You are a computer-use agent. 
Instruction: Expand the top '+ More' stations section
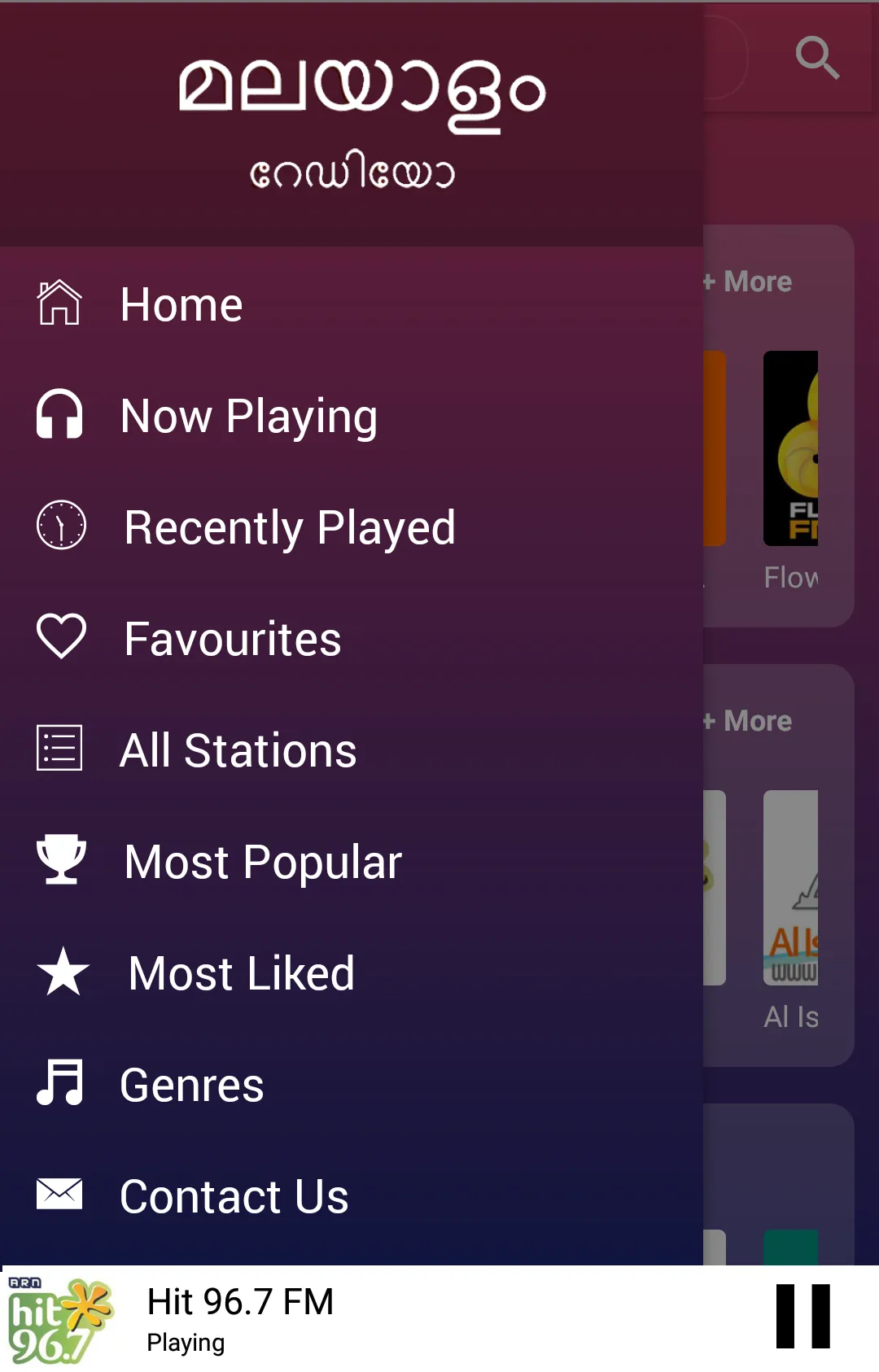click(x=746, y=281)
